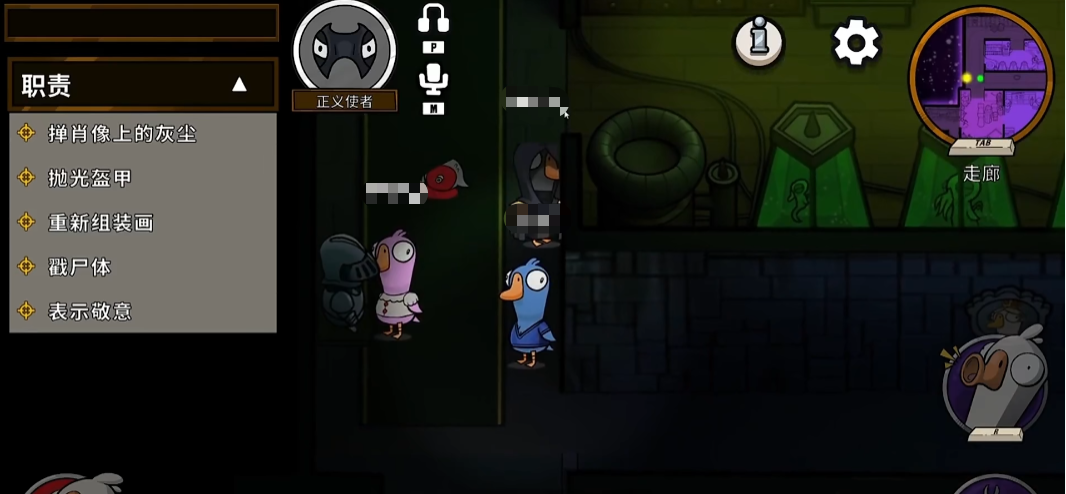
Task: Toggle the headphones audio icon
Action: coord(433,20)
